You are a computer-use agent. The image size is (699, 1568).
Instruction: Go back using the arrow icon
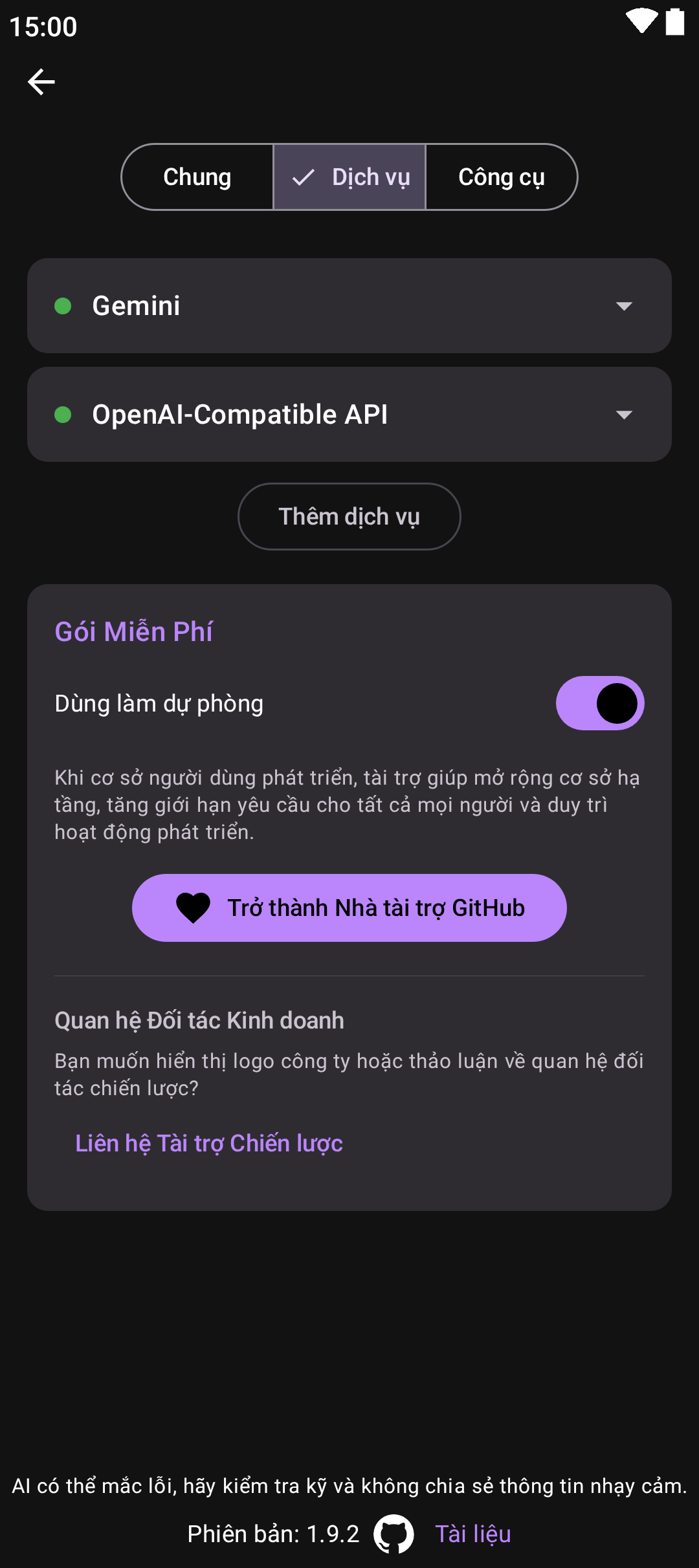[41, 82]
